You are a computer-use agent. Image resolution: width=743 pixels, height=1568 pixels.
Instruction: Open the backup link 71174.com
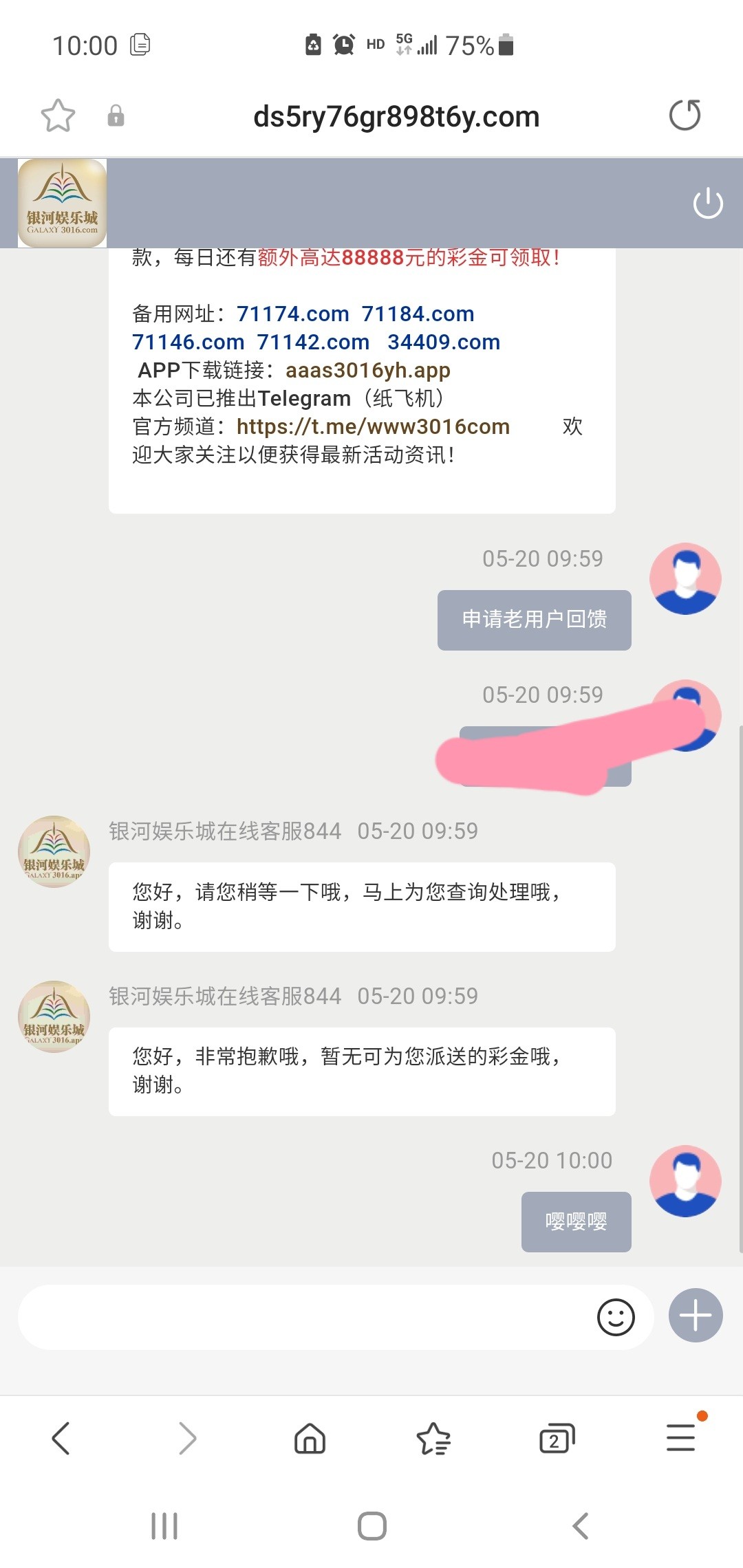(292, 314)
